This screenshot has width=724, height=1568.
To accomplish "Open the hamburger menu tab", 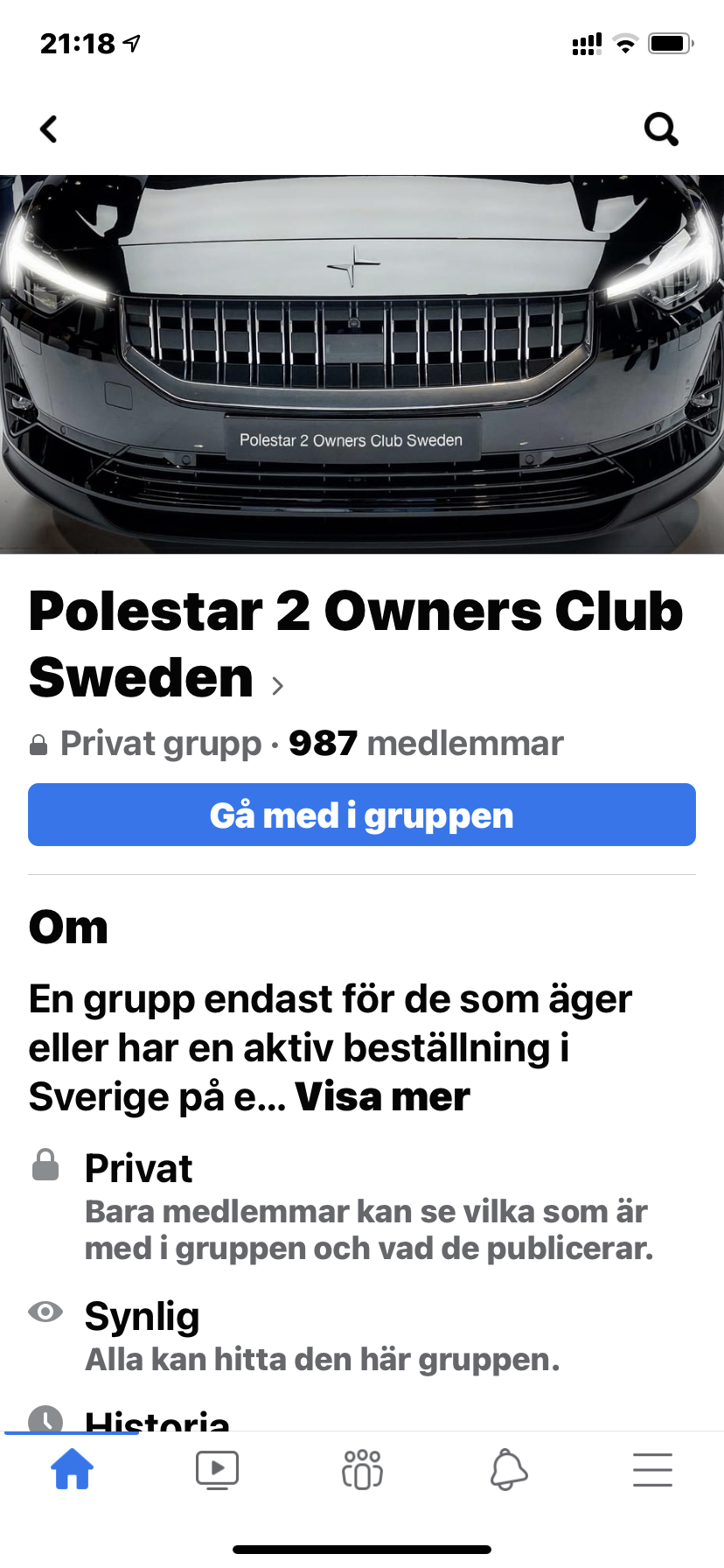I will 652,1469.
